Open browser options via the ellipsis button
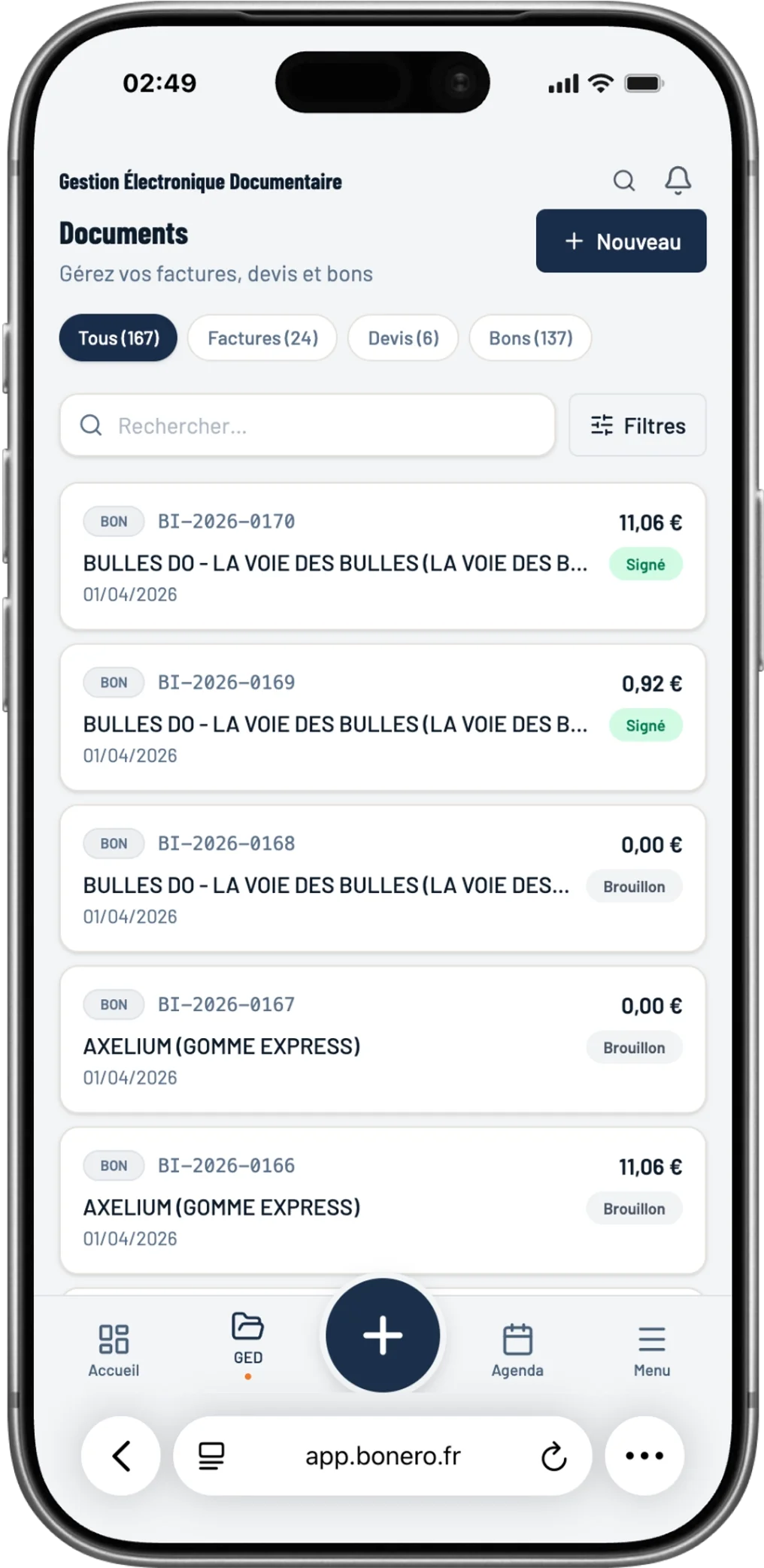The image size is (764, 1568). pos(643,1455)
